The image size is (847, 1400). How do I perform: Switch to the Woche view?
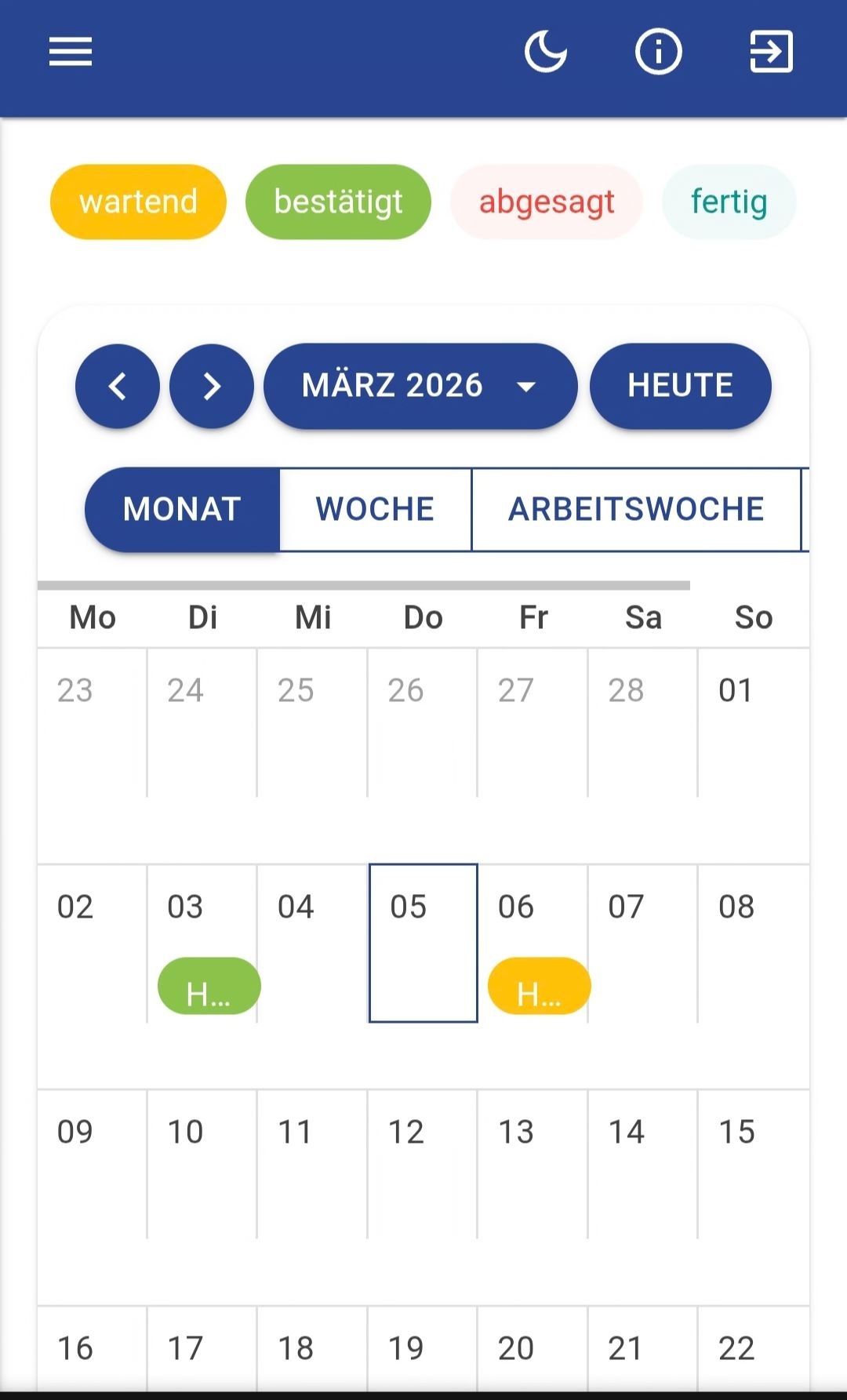click(375, 509)
